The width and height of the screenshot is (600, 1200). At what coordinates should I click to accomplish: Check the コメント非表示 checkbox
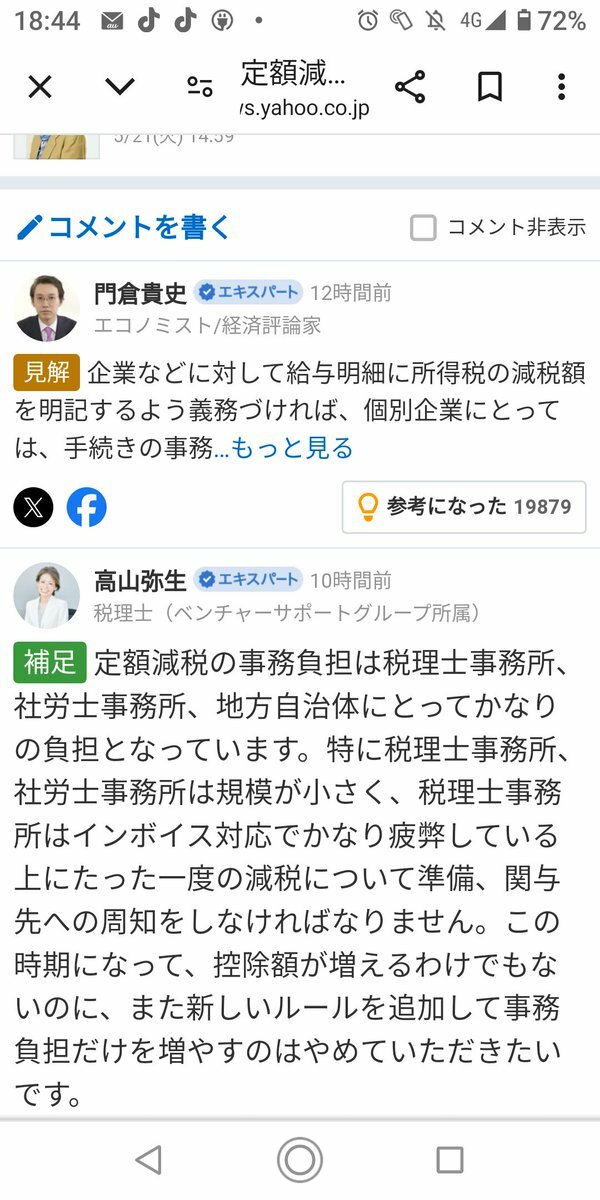pos(424,228)
